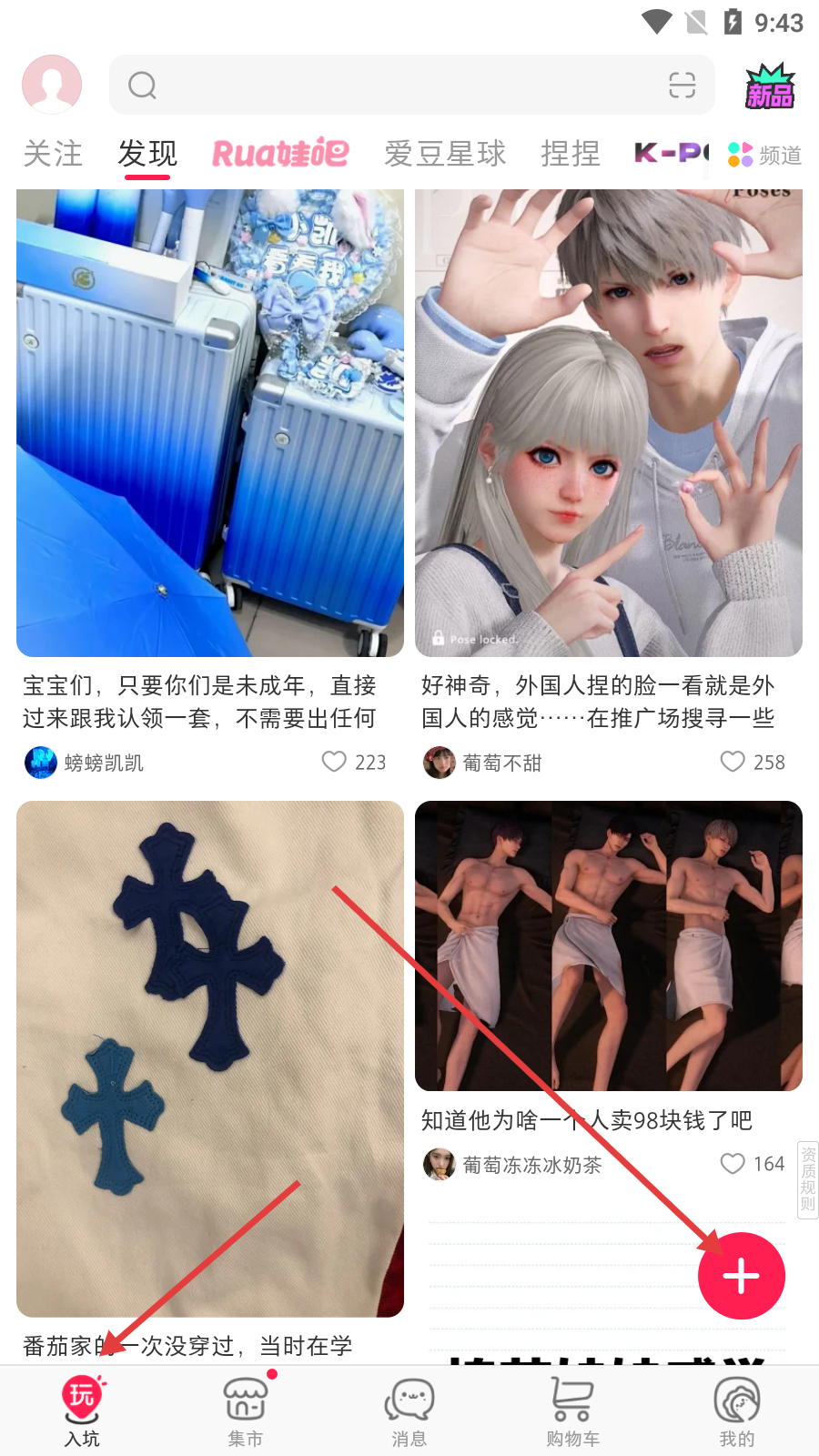Like the post by 葡萄冻冻冰奶茶
819x1456 pixels.
point(733,1164)
